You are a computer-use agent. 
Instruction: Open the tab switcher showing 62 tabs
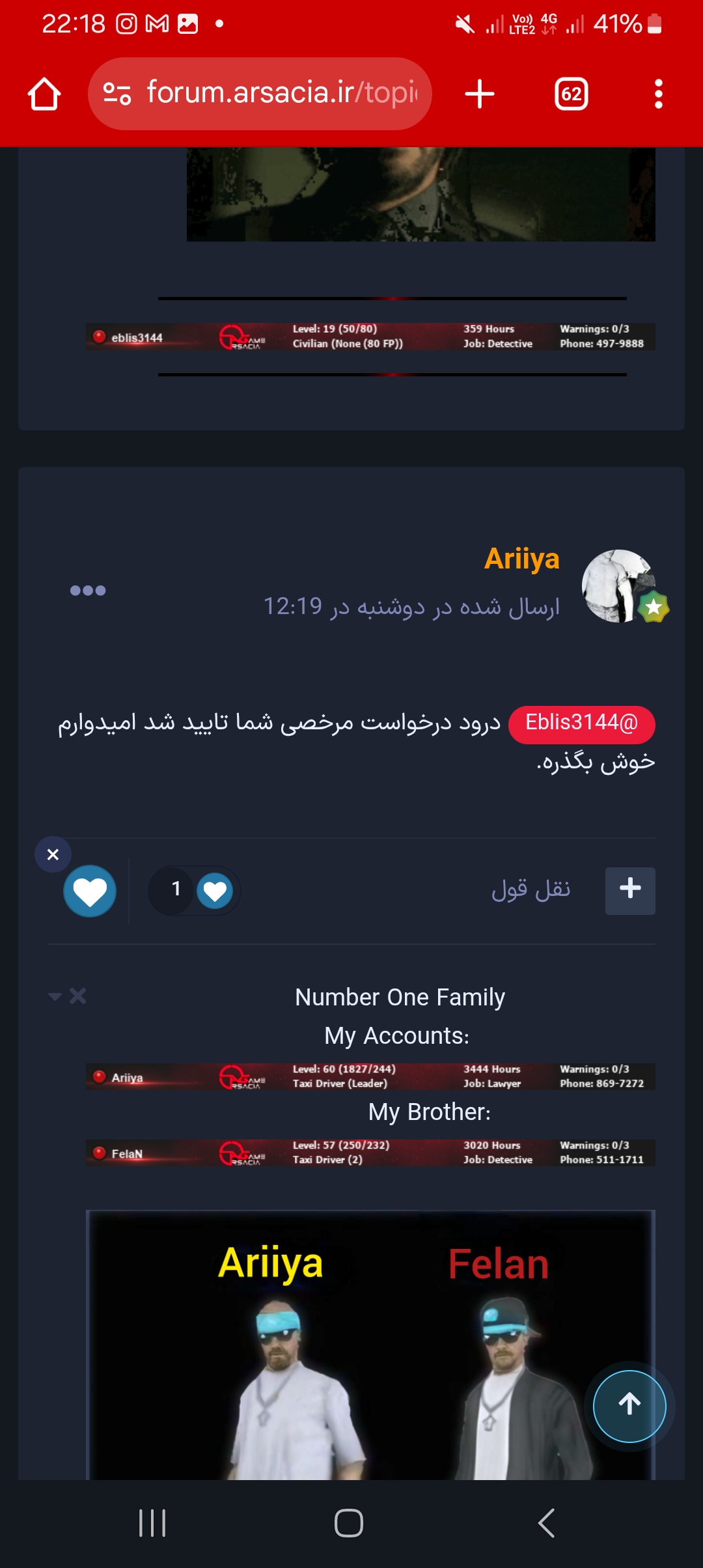point(572,94)
